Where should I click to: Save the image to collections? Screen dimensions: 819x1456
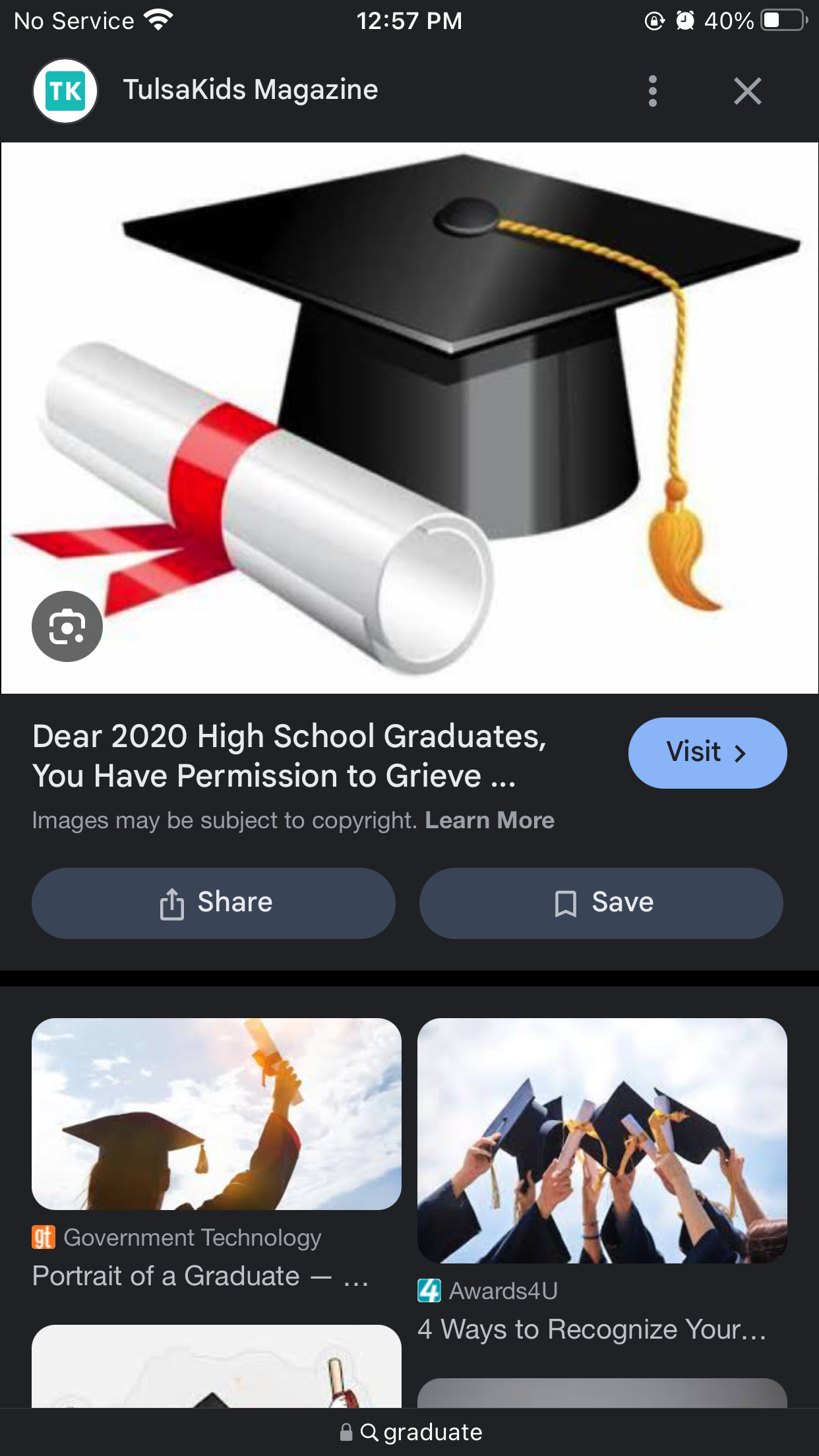601,903
